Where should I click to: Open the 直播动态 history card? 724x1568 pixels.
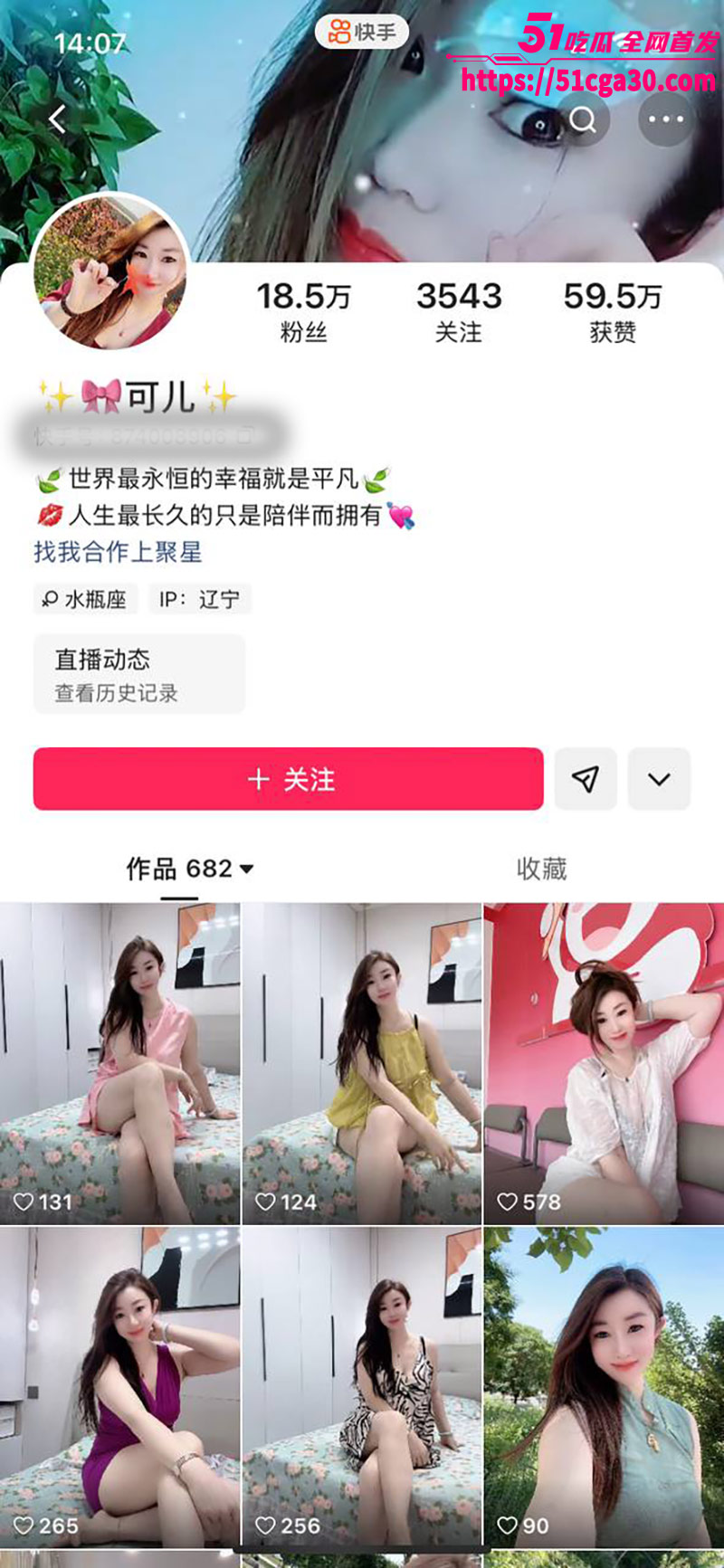coord(138,674)
